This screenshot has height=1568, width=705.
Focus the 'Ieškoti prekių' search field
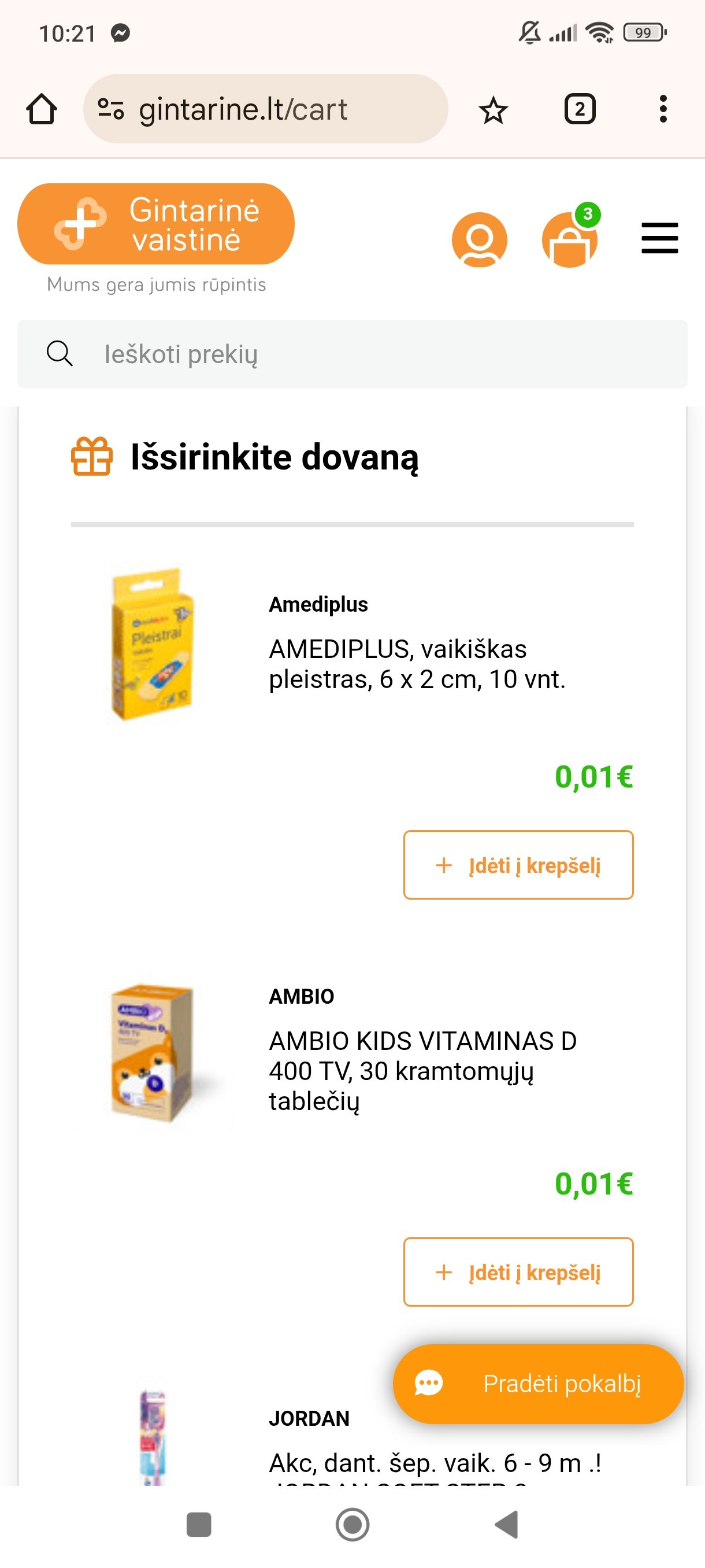click(352, 354)
